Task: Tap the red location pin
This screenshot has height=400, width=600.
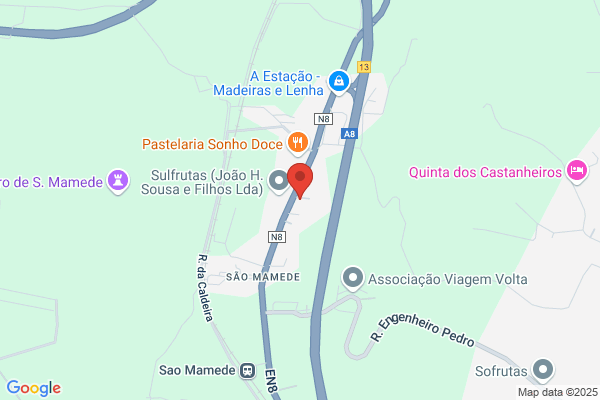Action: pyautogui.click(x=300, y=180)
